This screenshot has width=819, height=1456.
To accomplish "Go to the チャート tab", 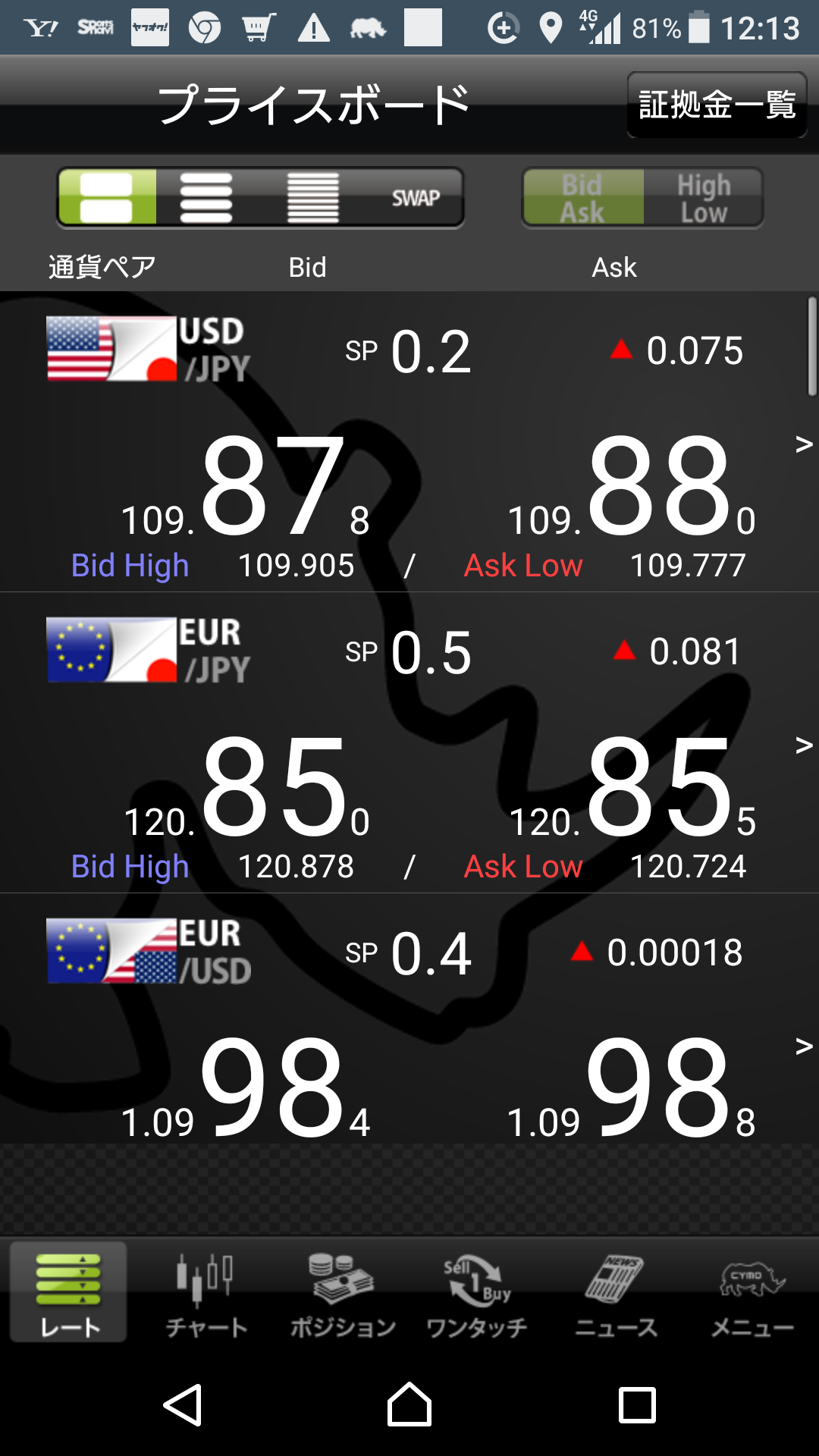I will (206, 1293).
